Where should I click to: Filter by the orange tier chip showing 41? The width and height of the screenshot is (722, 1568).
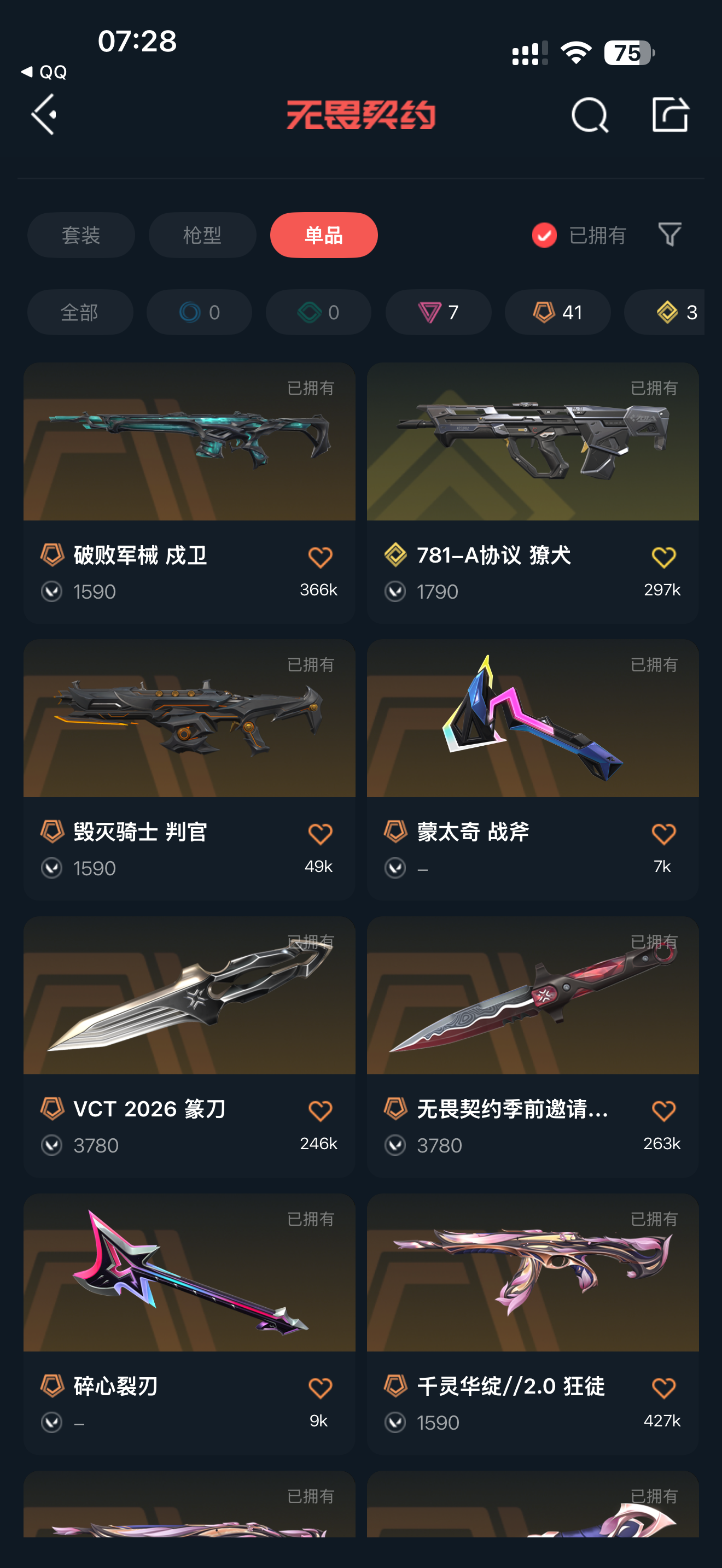[x=557, y=312]
